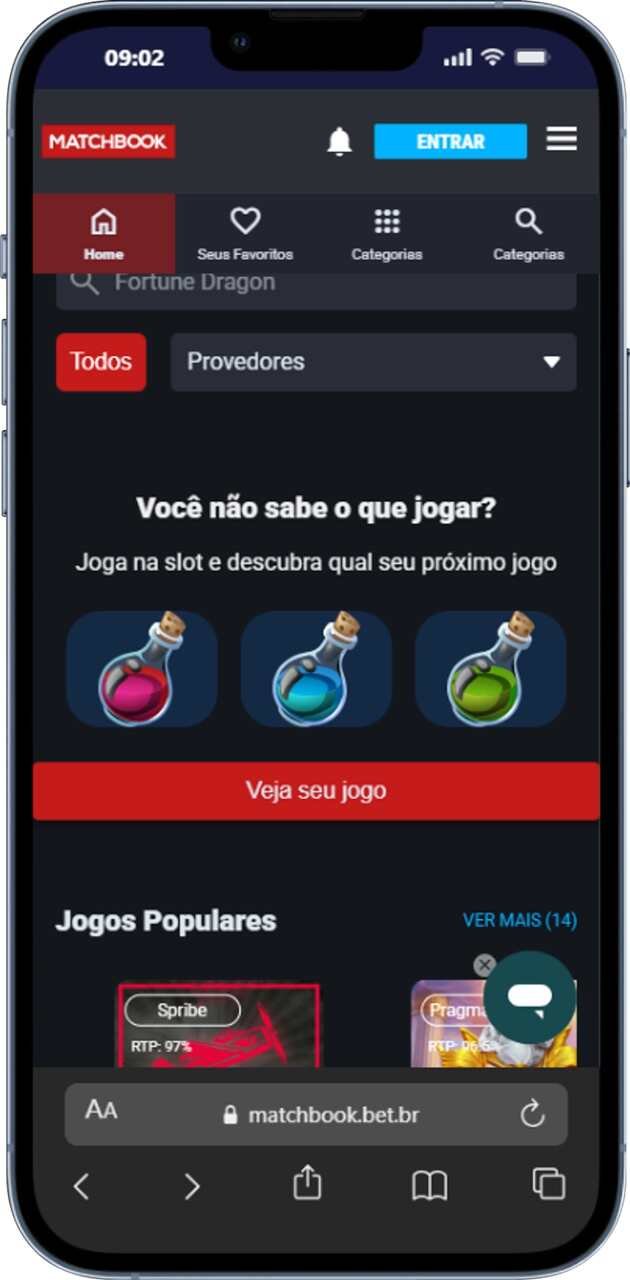630x1280 pixels.
Task: Switch to the Home tab
Action: click(x=104, y=234)
